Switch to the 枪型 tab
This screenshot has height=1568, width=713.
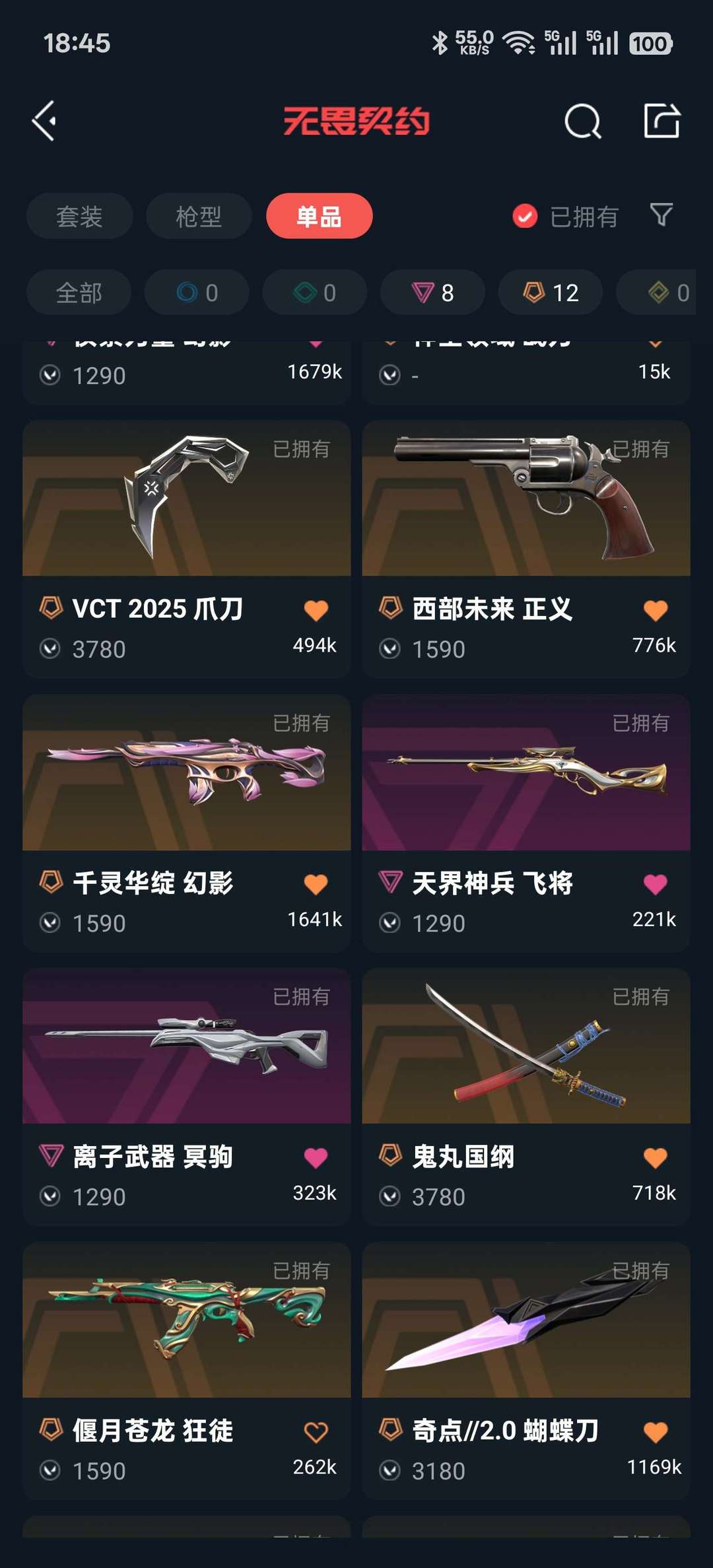(198, 217)
